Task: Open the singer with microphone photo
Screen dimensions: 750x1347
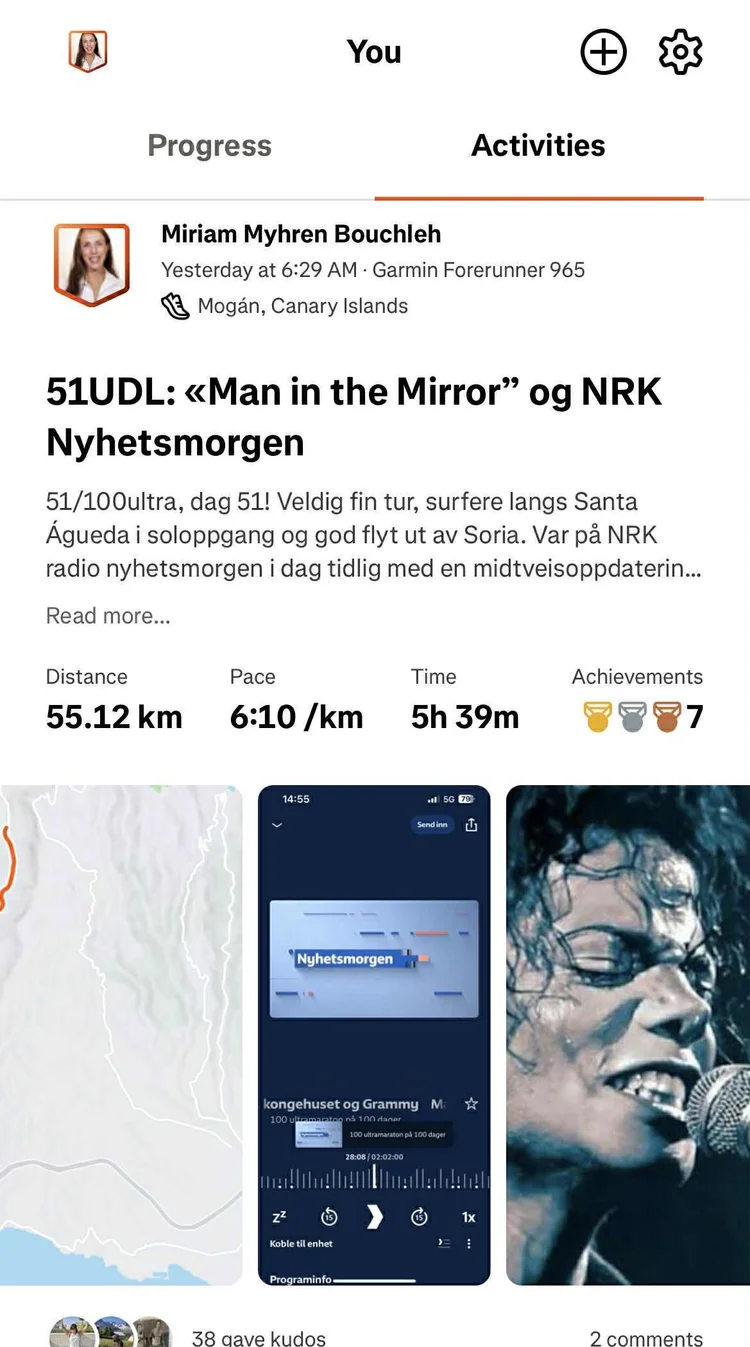Action: [x=628, y=1035]
